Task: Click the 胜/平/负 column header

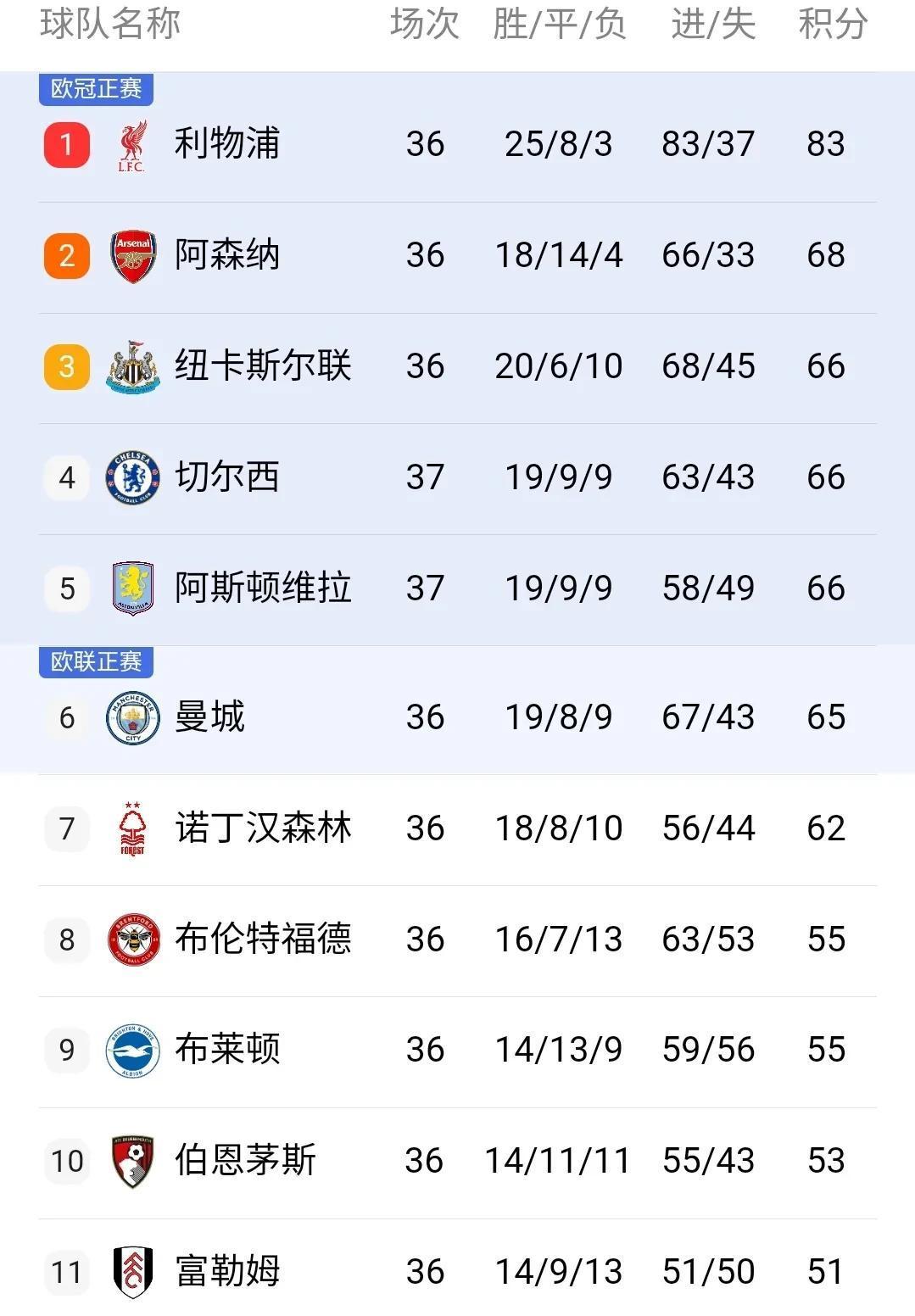Action: tap(557, 25)
